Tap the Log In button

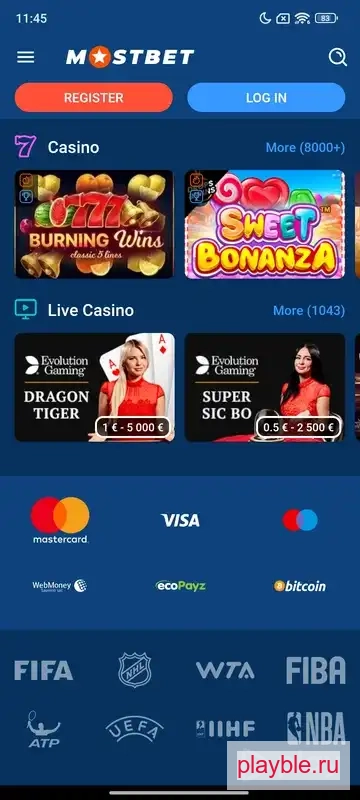click(x=266, y=97)
